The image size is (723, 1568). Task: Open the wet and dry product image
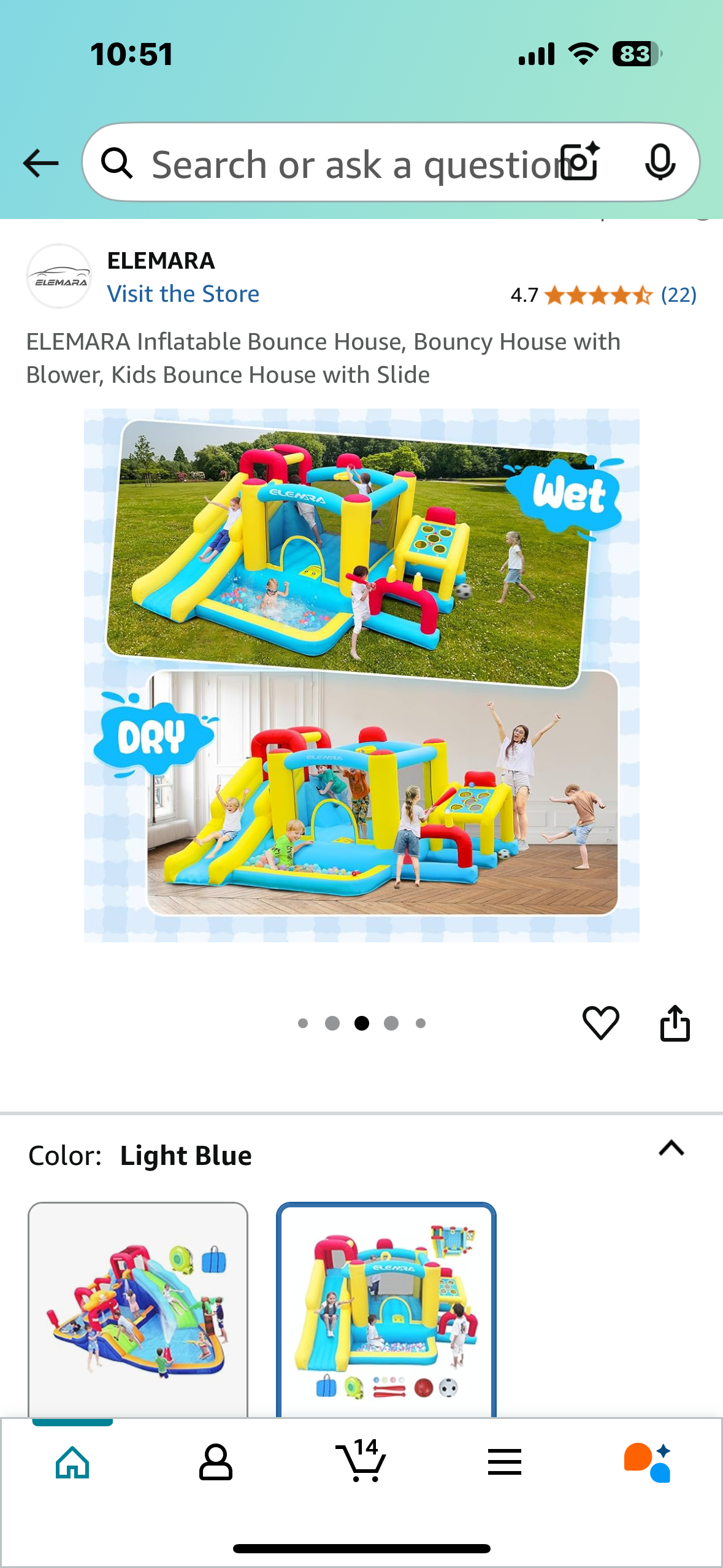pyautogui.click(x=362, y=675)
